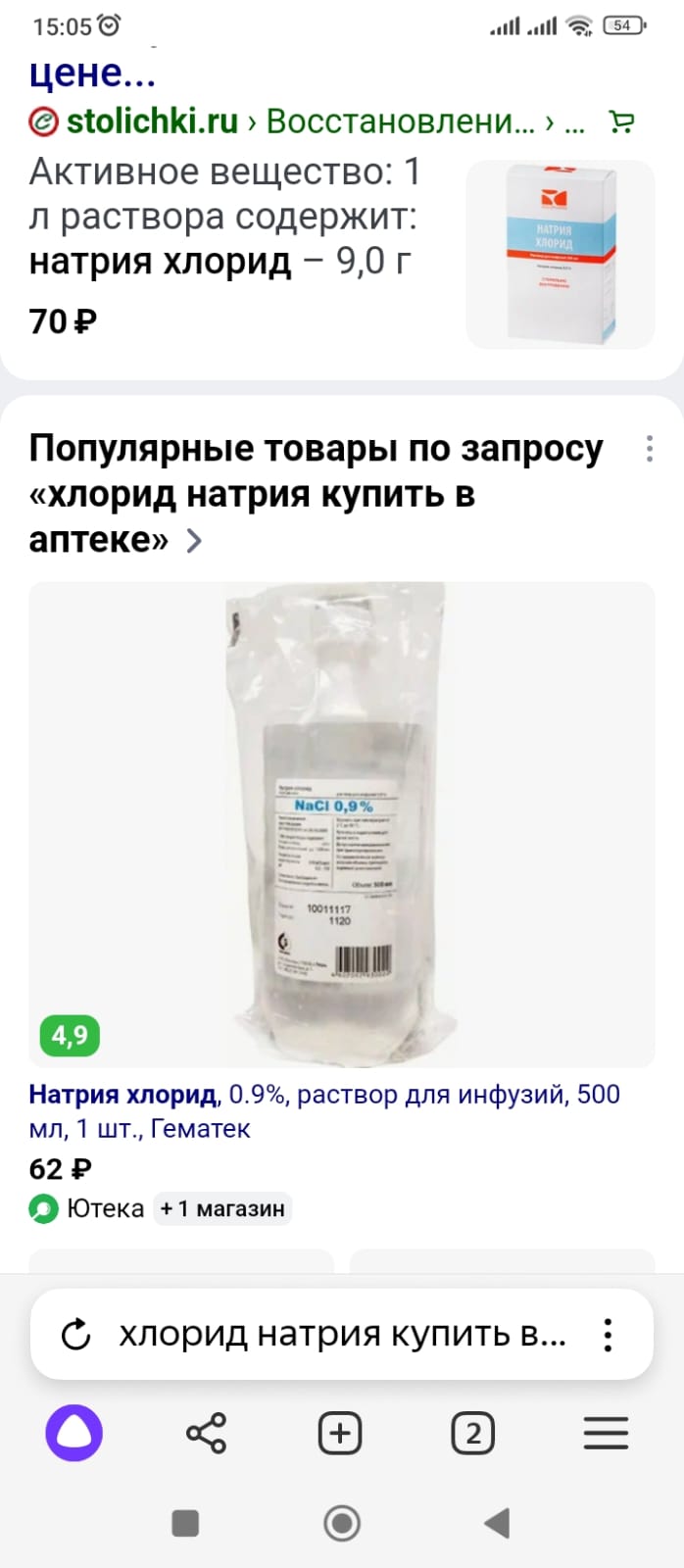Edit the search query in the address bar
The image size is (684, 1568).
[x=342, y=1334]
